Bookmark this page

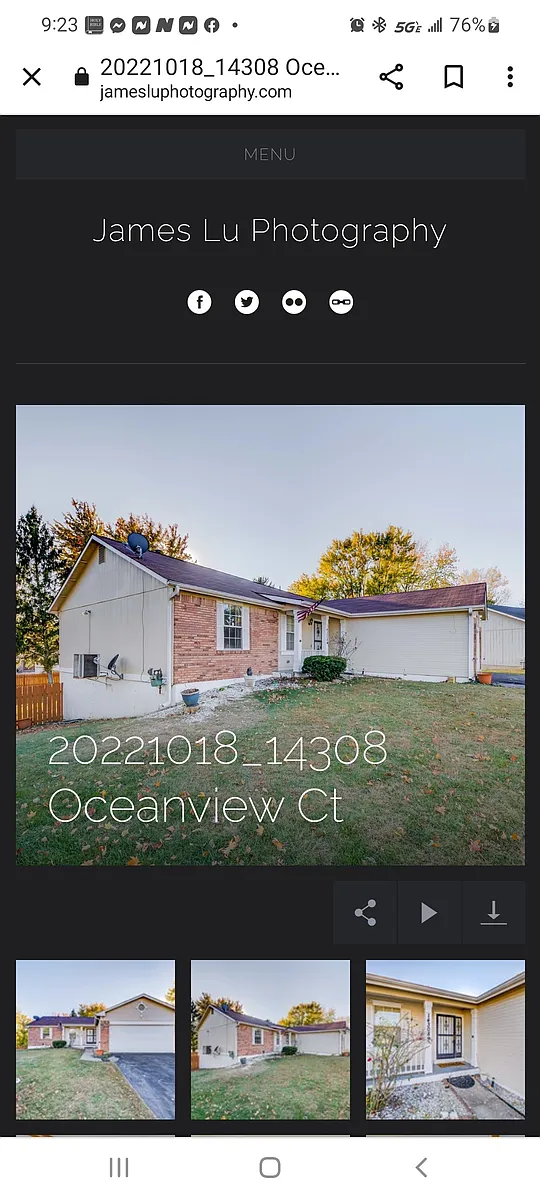coord(453,77)
